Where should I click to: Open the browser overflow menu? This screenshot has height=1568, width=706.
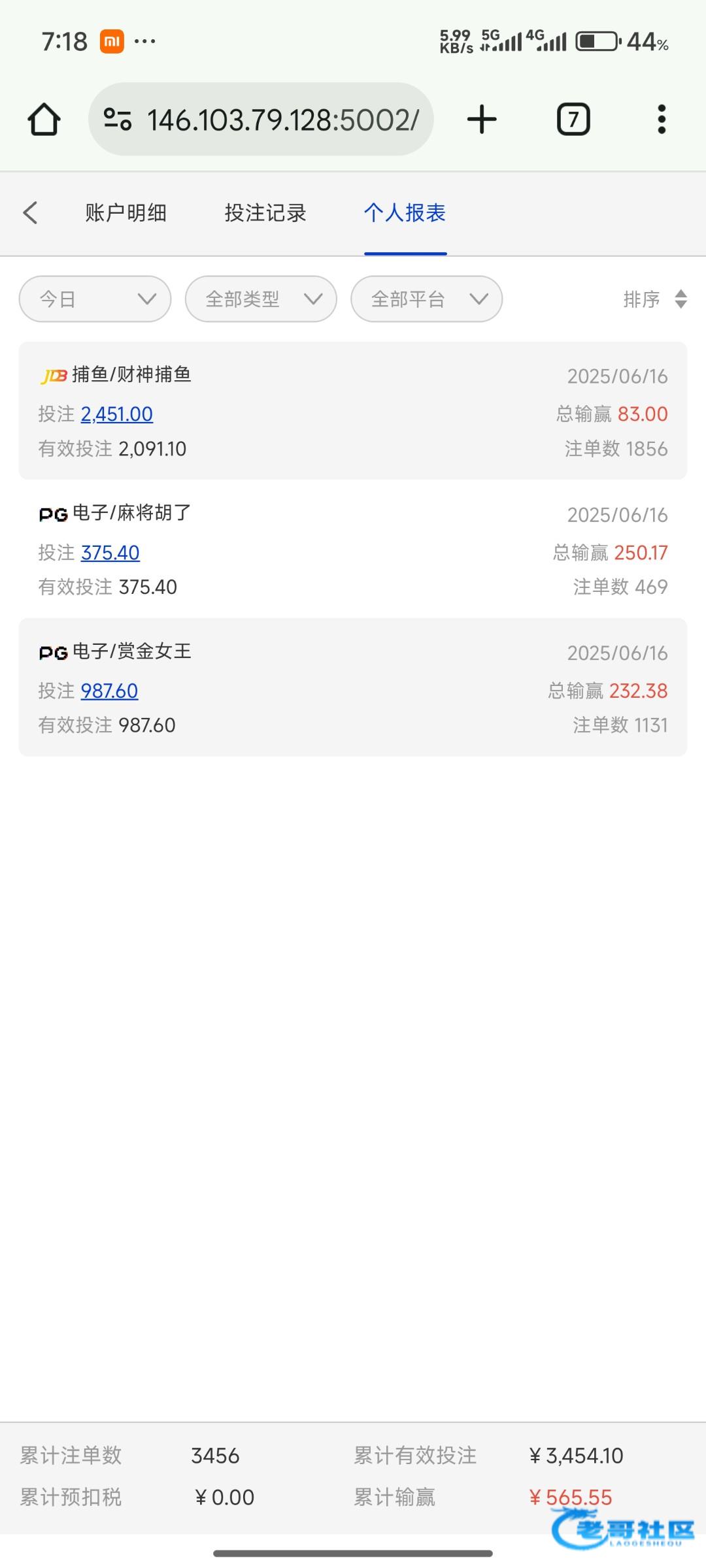[662, 120]
